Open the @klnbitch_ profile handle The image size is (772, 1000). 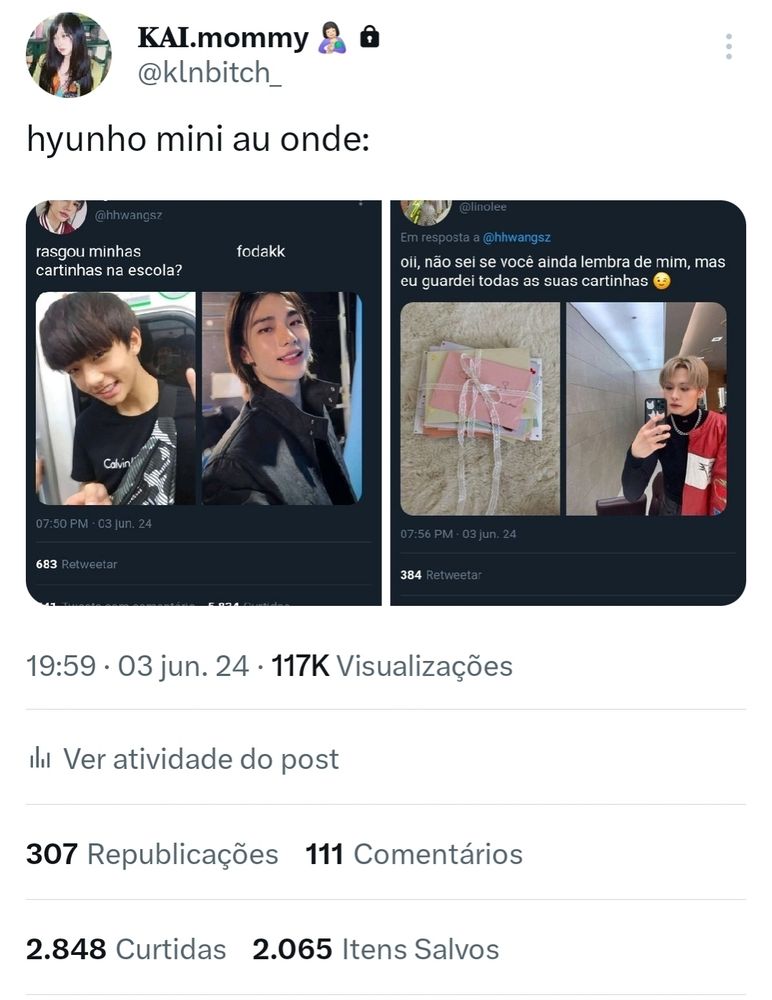point(209,73)
